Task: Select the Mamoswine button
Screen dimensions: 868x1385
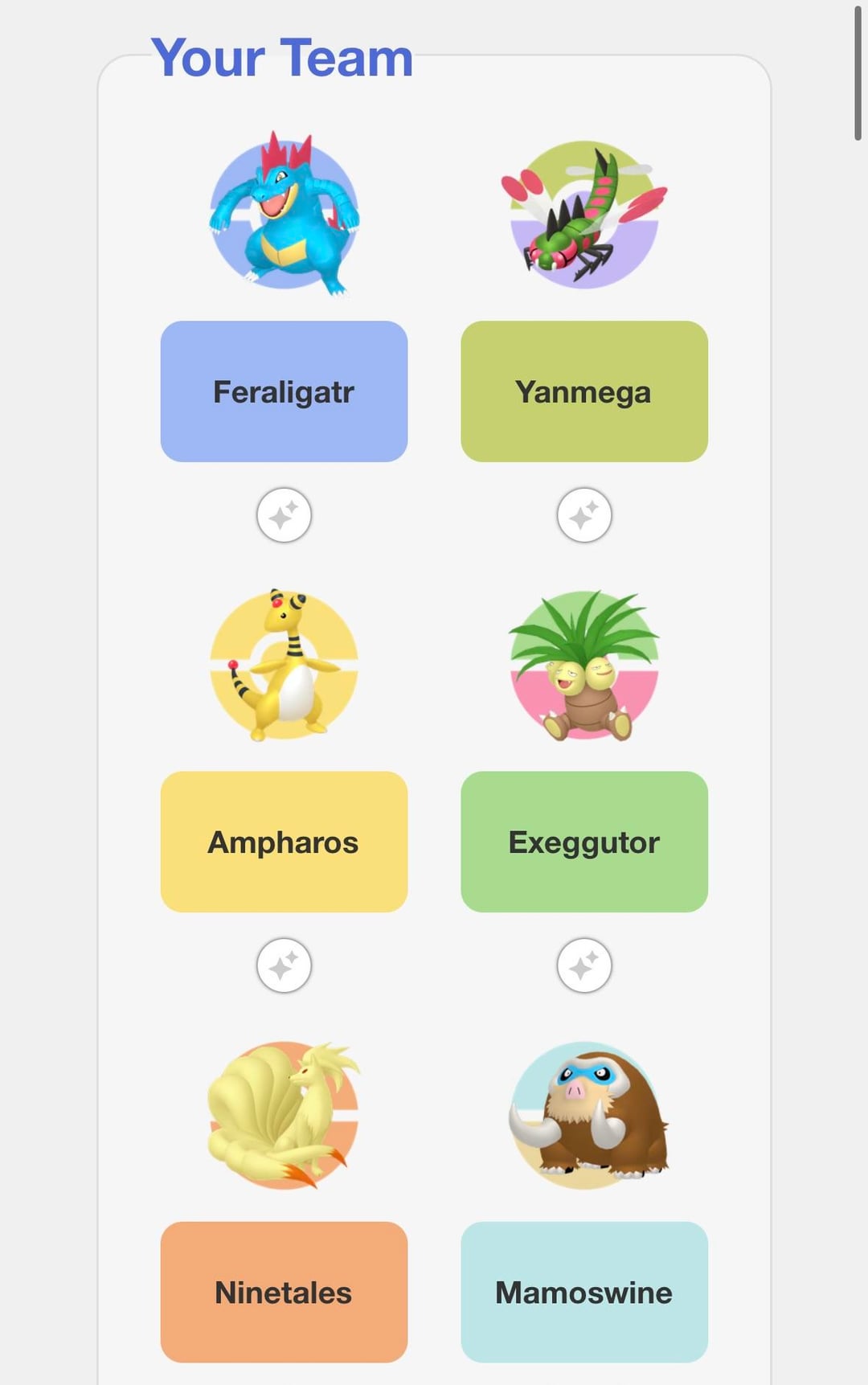Action: 583,1292
